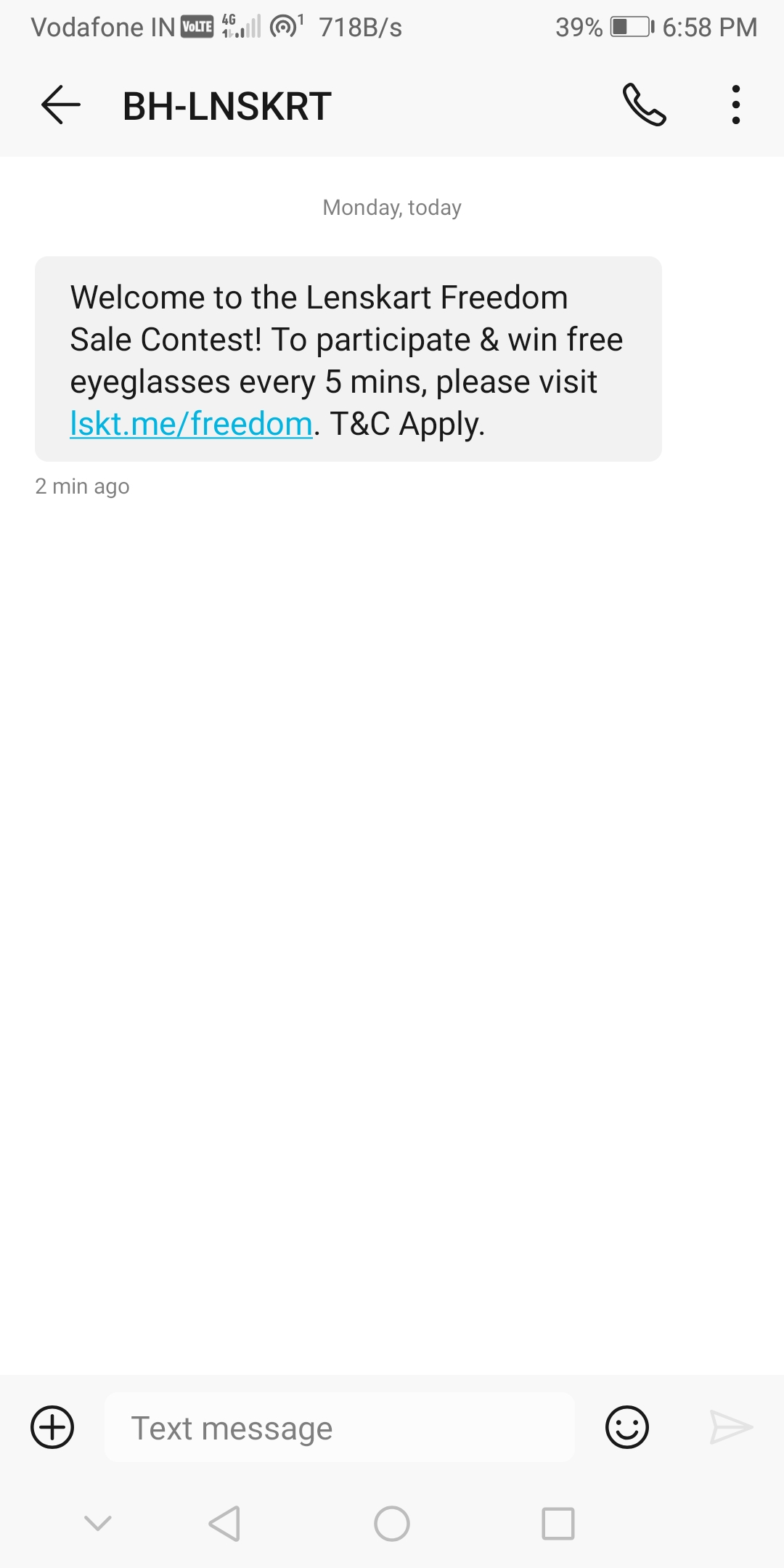Hide the navigation bar with down chevron
Viewport: 784px width, 1568px height.
(98, 1523)
